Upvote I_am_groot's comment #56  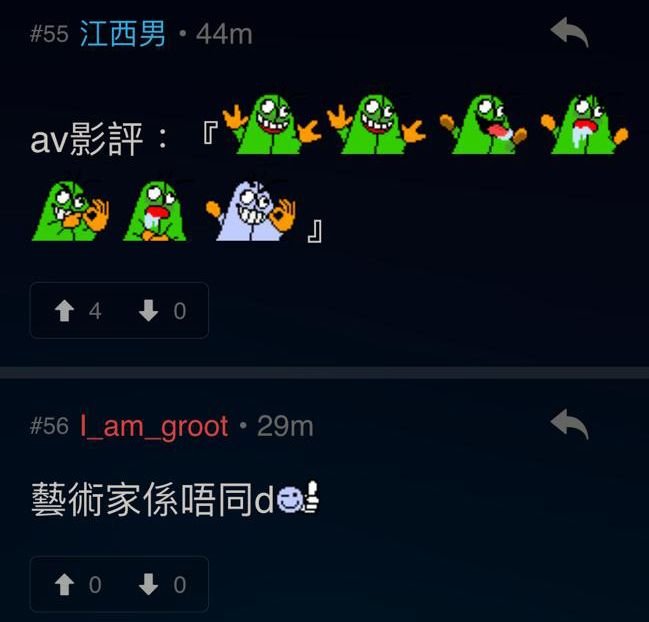click(x=65, y=585)
